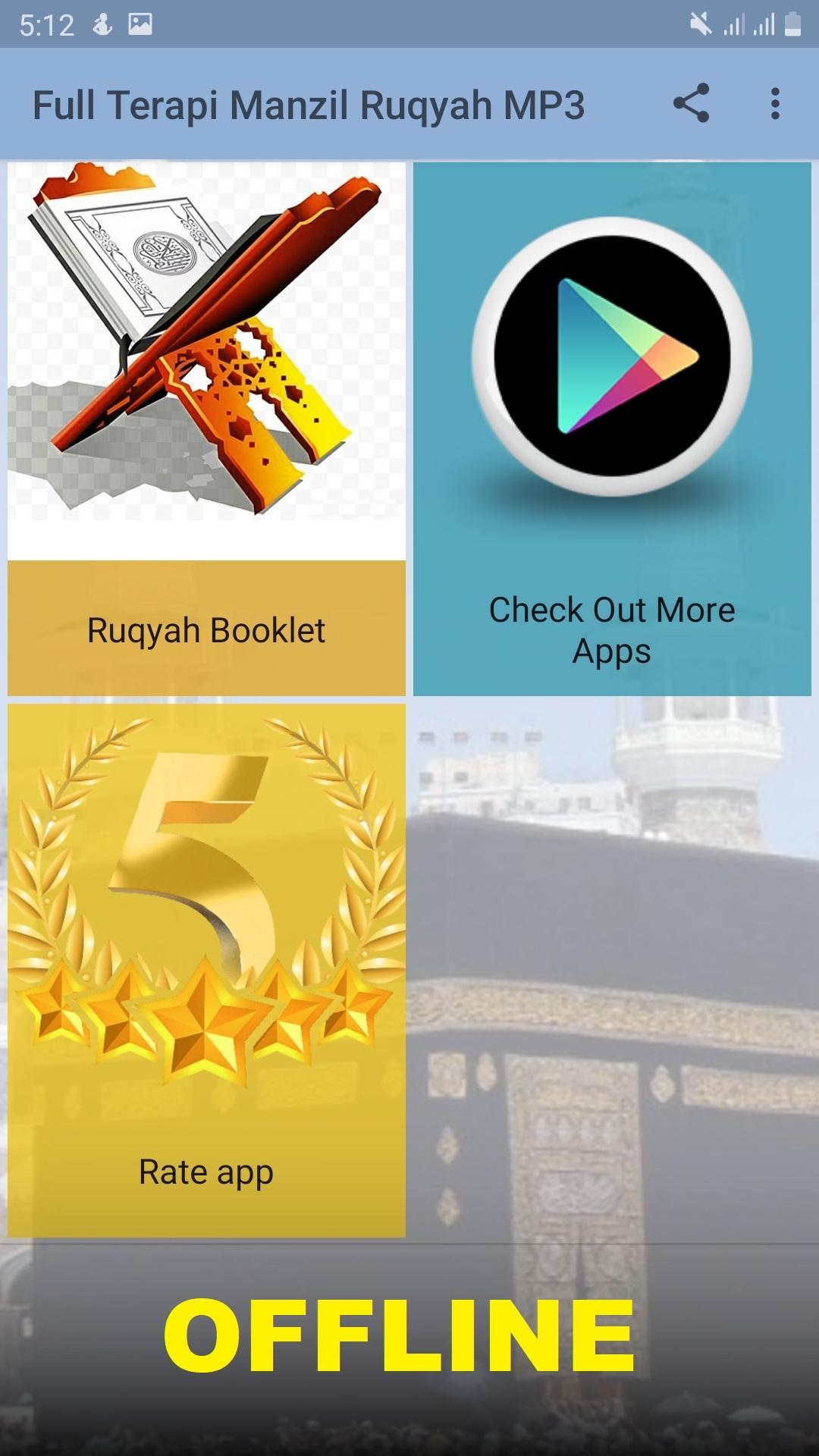Open the overflow menu

click(774, 104)
